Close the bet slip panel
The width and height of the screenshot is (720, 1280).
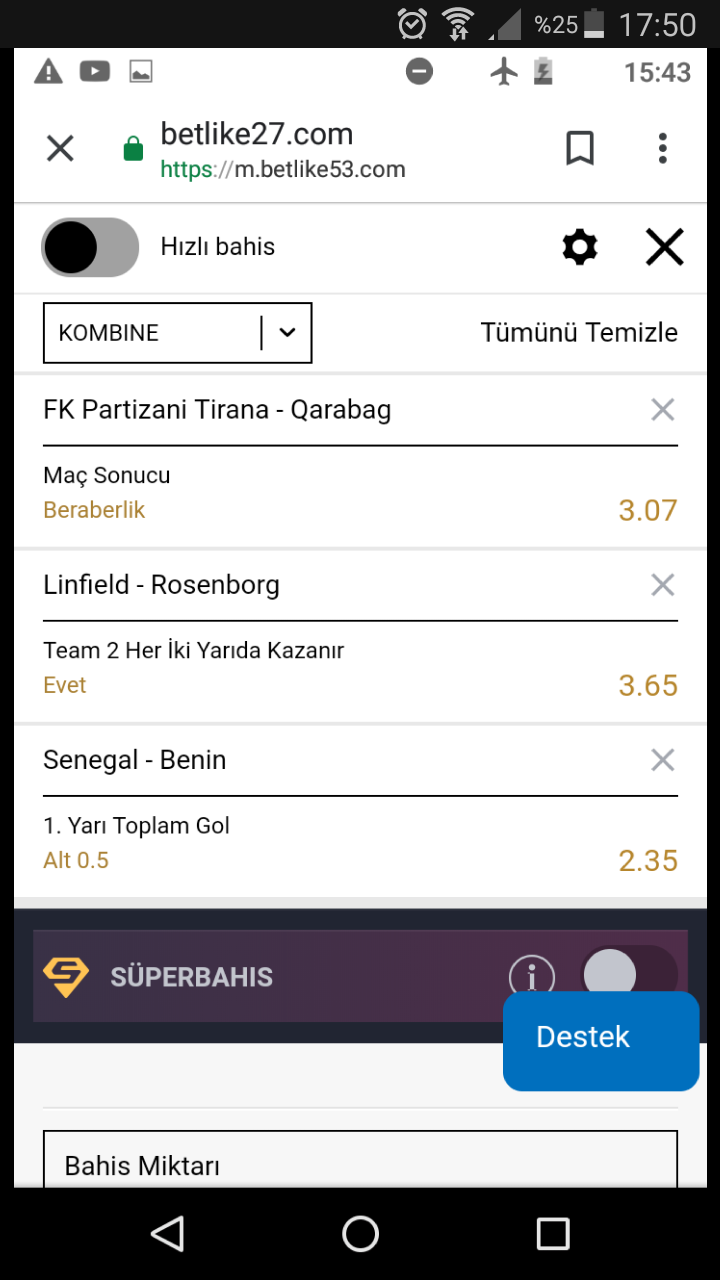click(x=664, y=247)
